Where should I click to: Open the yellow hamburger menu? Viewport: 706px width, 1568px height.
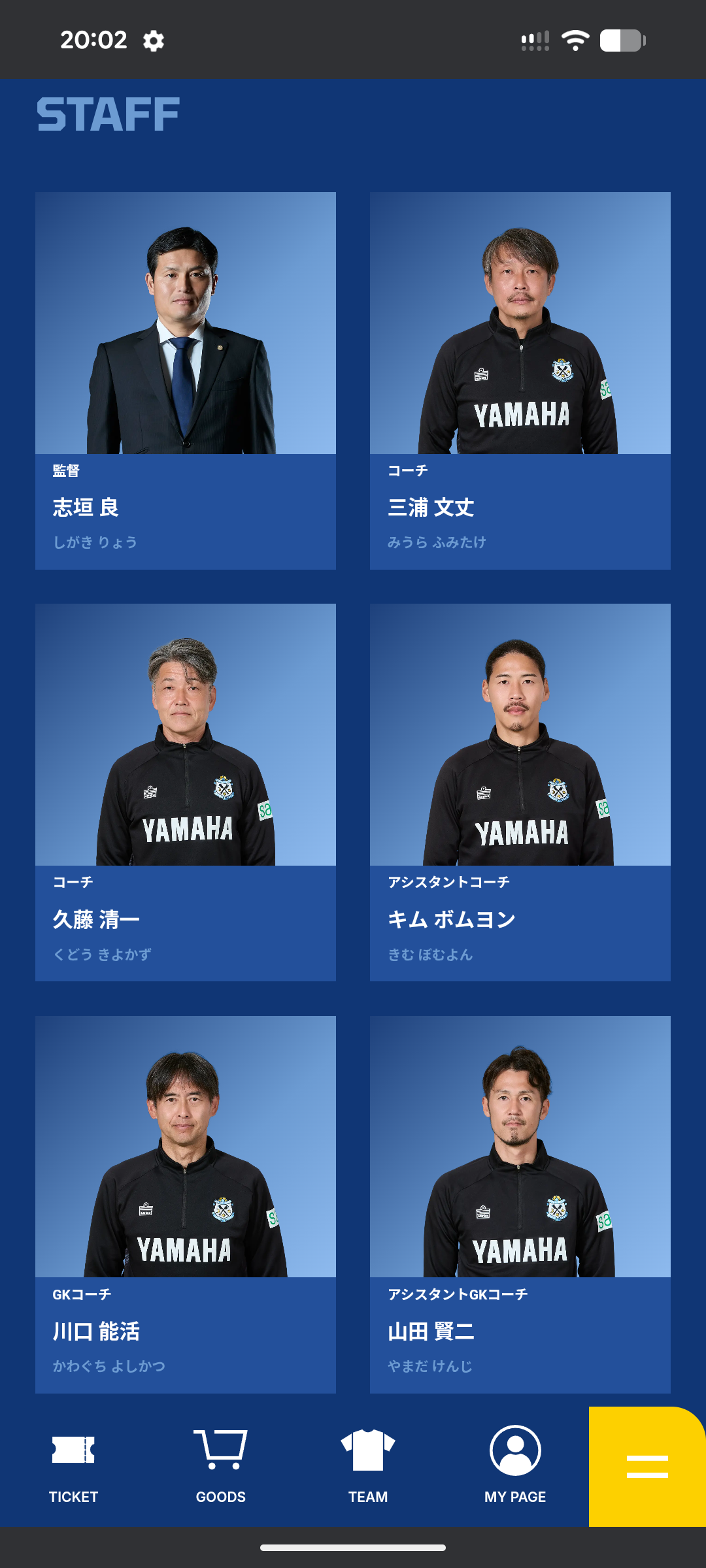pyautogui.click(x=647, y=1466)
